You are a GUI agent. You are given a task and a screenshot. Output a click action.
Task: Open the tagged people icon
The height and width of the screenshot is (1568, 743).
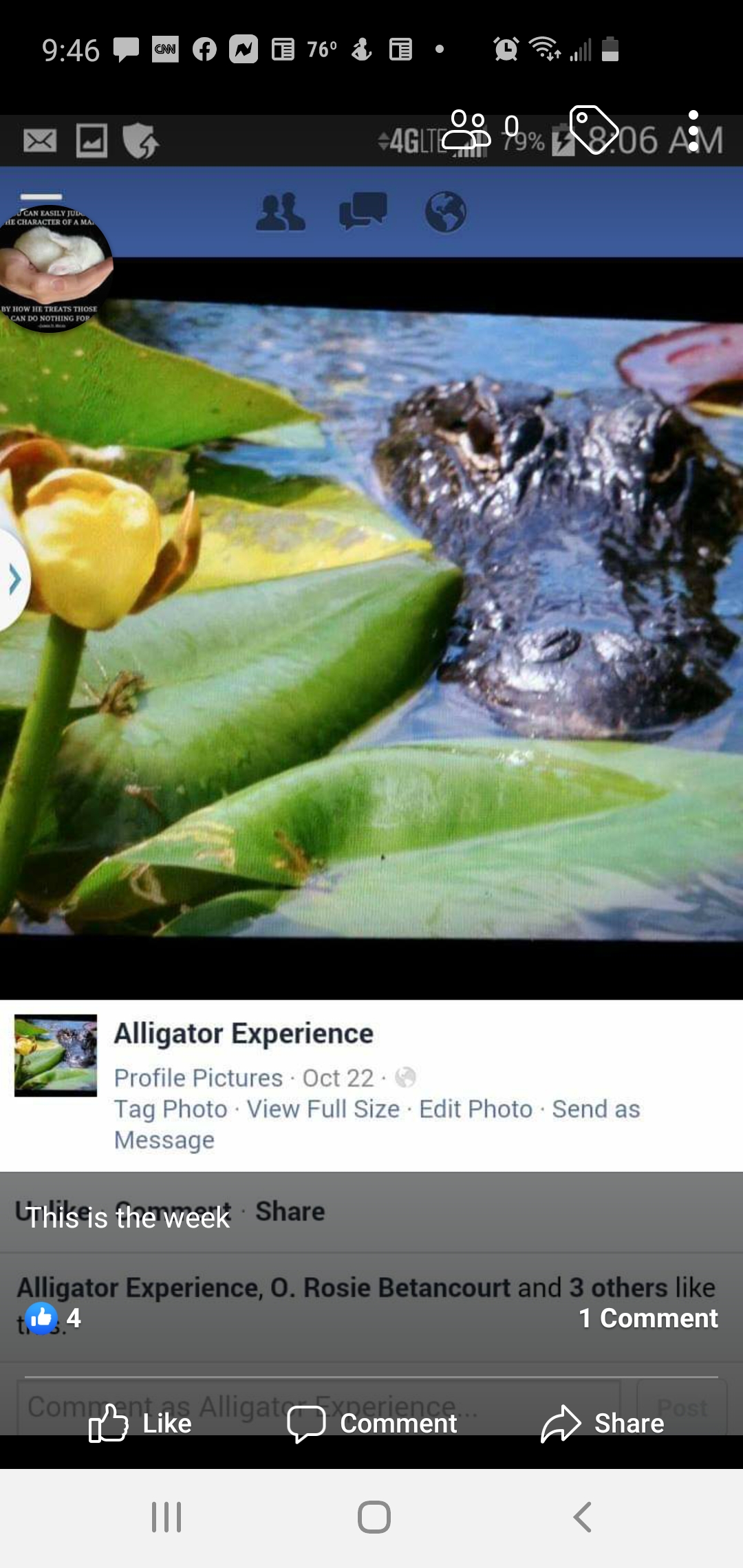(x=467, y=129)
